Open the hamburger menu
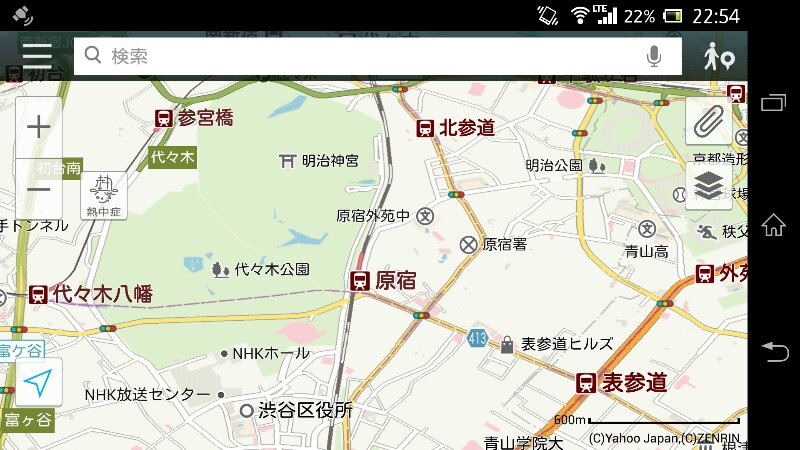Image resolution: width=800 pixels, height=450 pixels. (37, 56)
